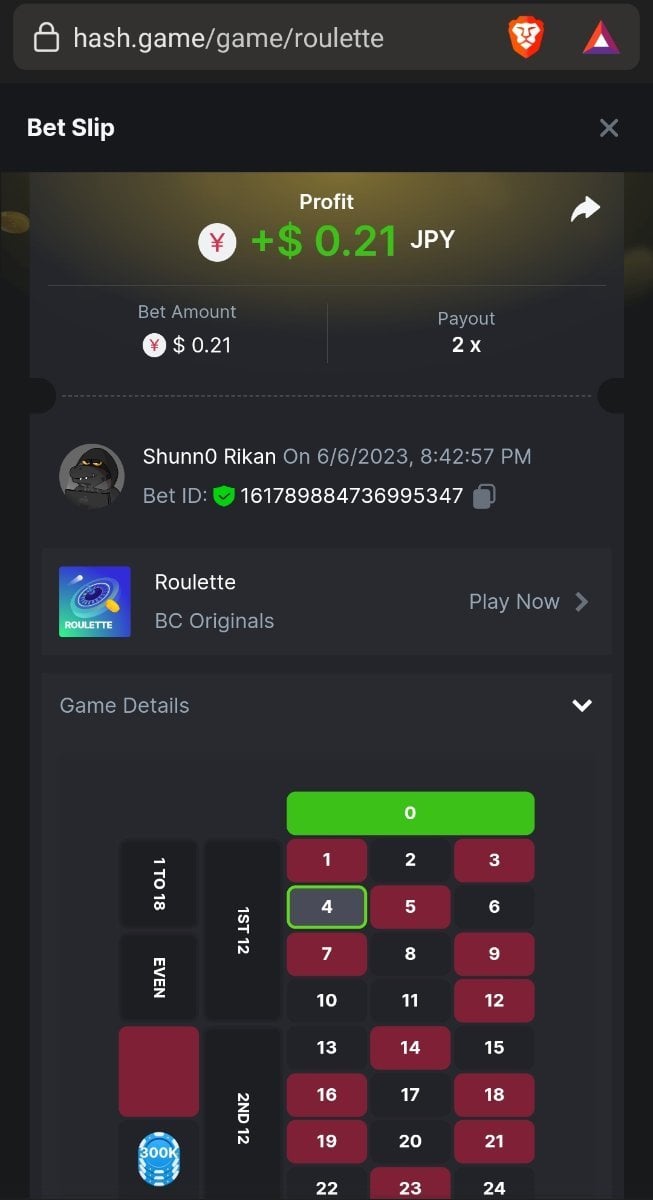
Task: Open Roulette via Play Now
Action: click(x=528, y=602)
